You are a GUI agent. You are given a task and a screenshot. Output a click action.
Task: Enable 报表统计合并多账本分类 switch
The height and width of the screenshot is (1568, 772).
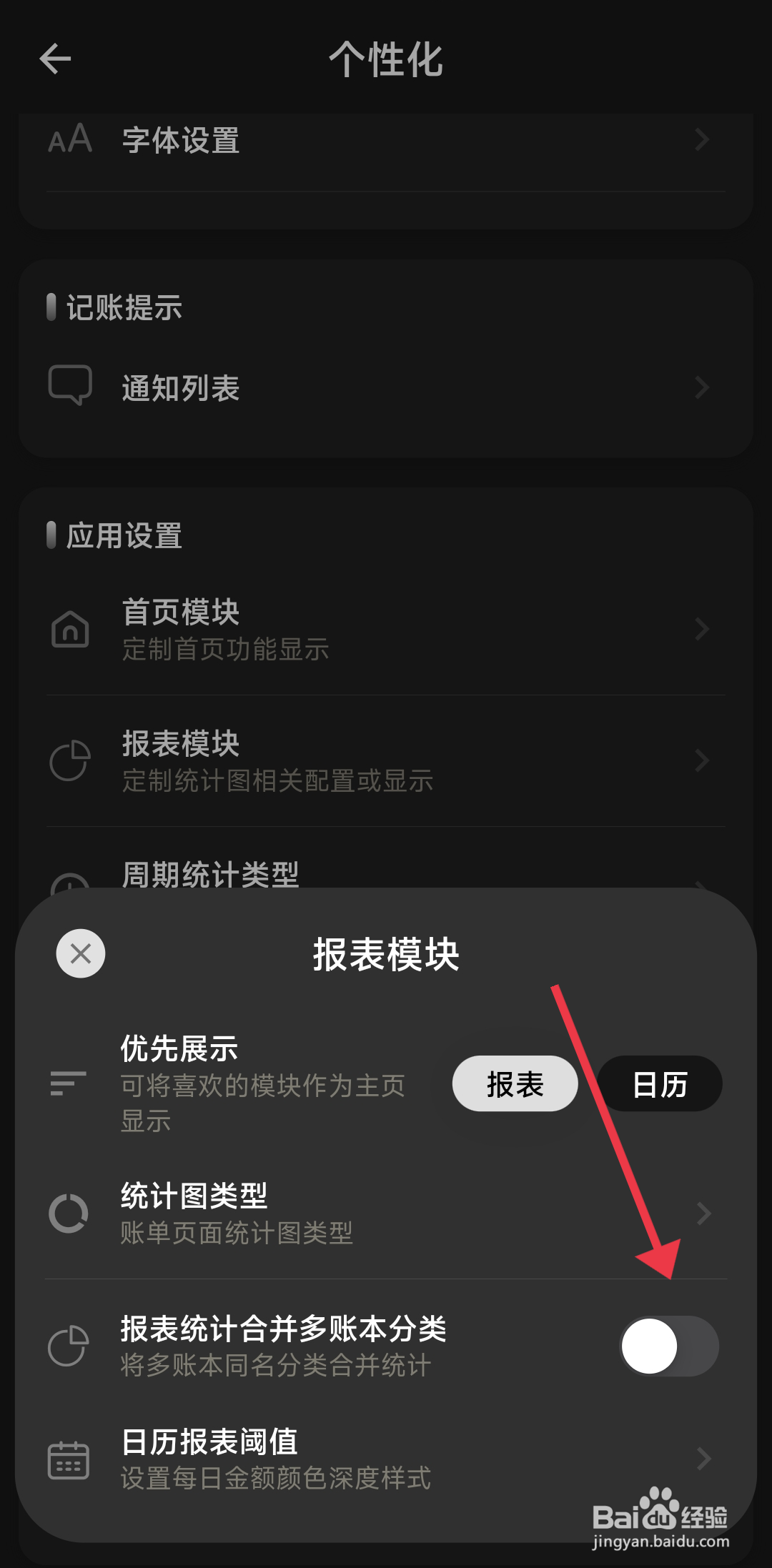(x=668, y=1346)
